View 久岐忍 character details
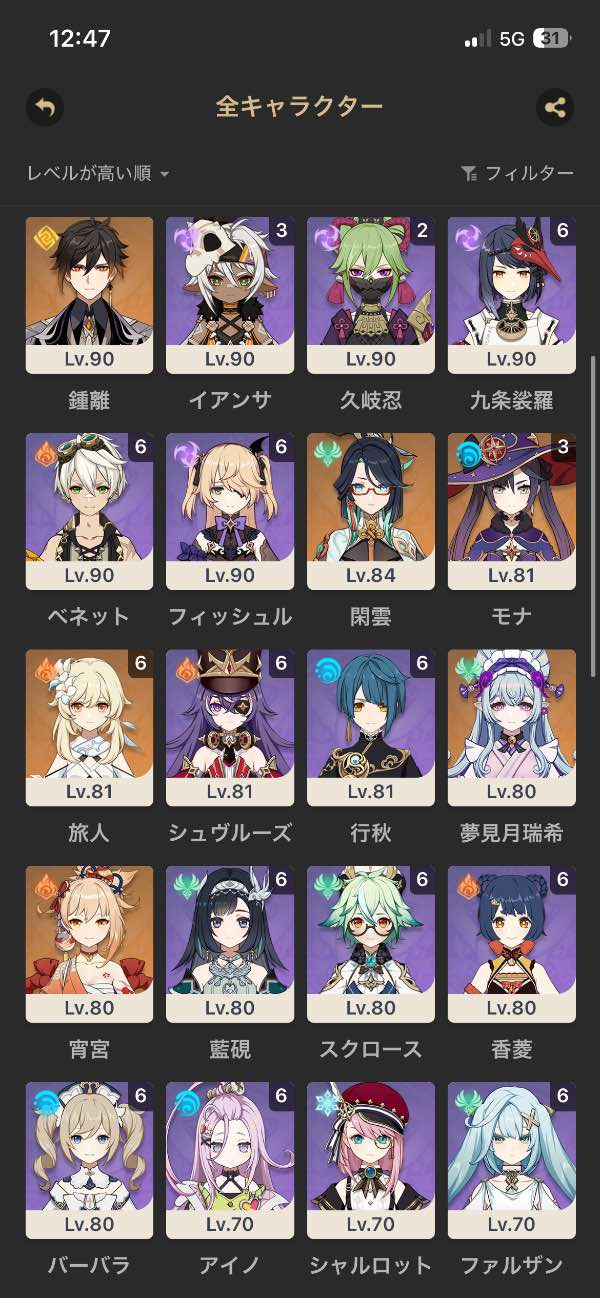600x1298 pixels. click(x=371, y=295)
